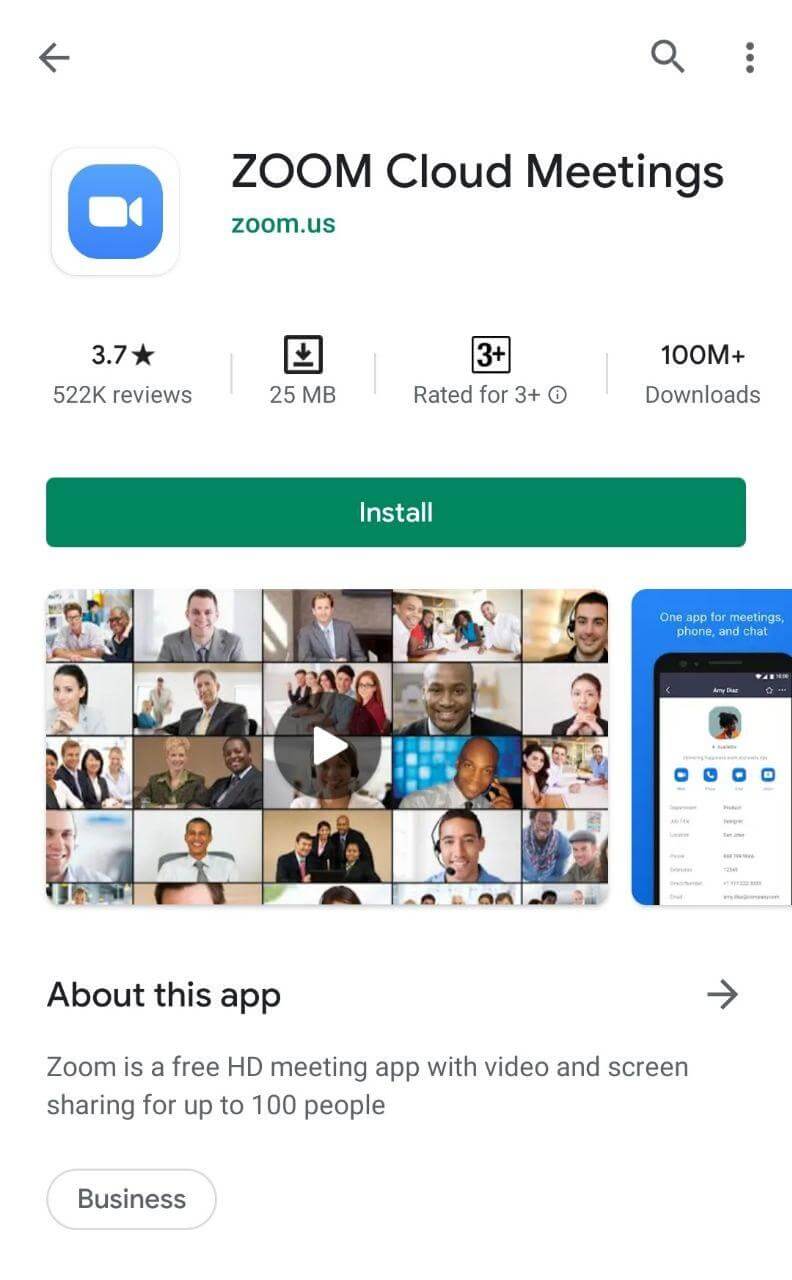This screenshot has height=1280, width=792.
Task: Open the 3.7 star reviews section
Action: [122, 373]
